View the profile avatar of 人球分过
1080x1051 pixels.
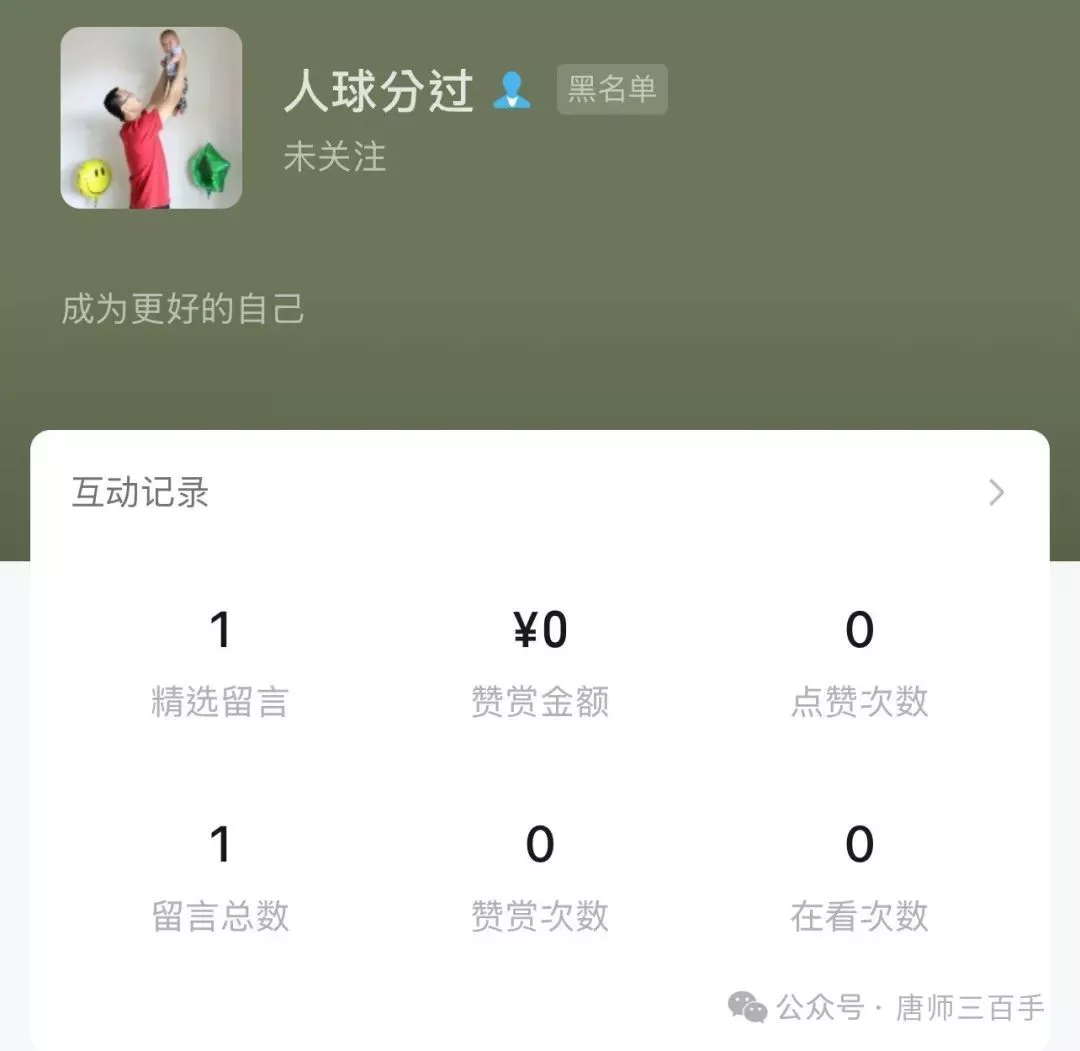click(x=151, y=118)
